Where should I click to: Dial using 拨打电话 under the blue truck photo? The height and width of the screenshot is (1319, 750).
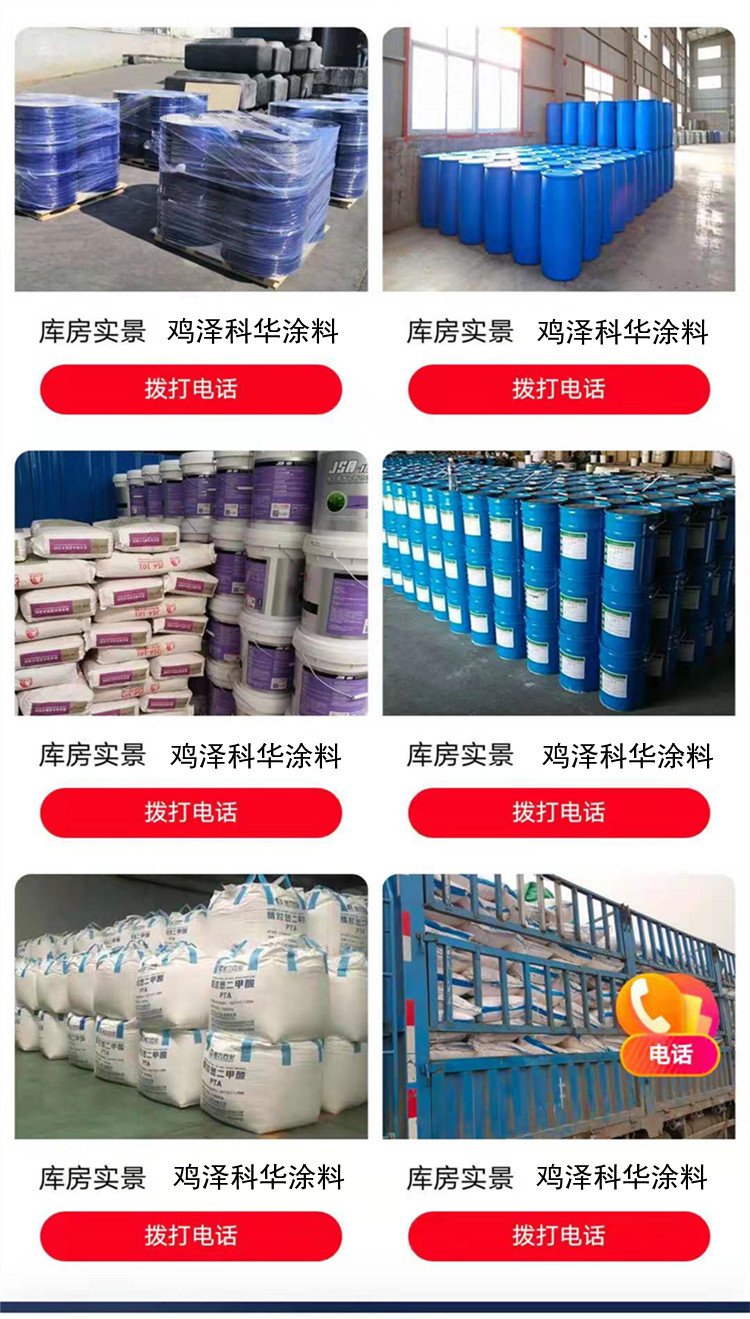pos(559,1235)
